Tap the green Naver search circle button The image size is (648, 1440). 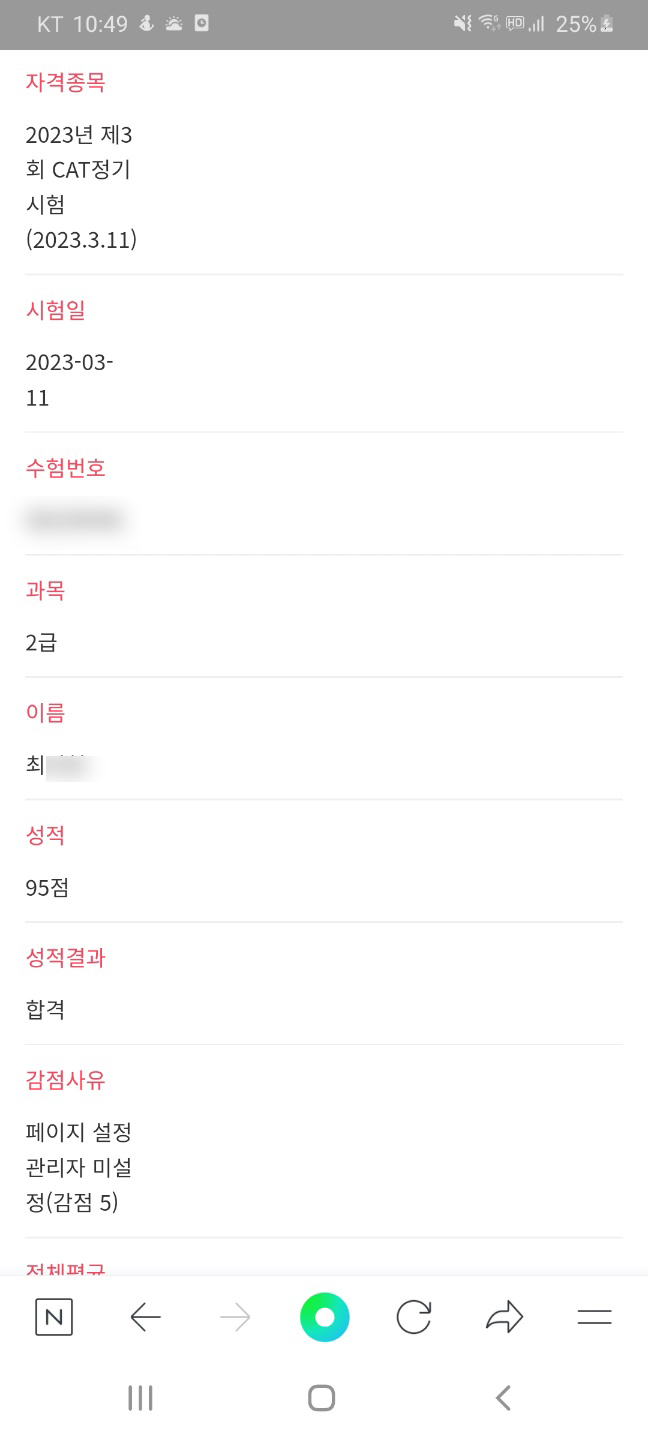(x=325, y=1317)
